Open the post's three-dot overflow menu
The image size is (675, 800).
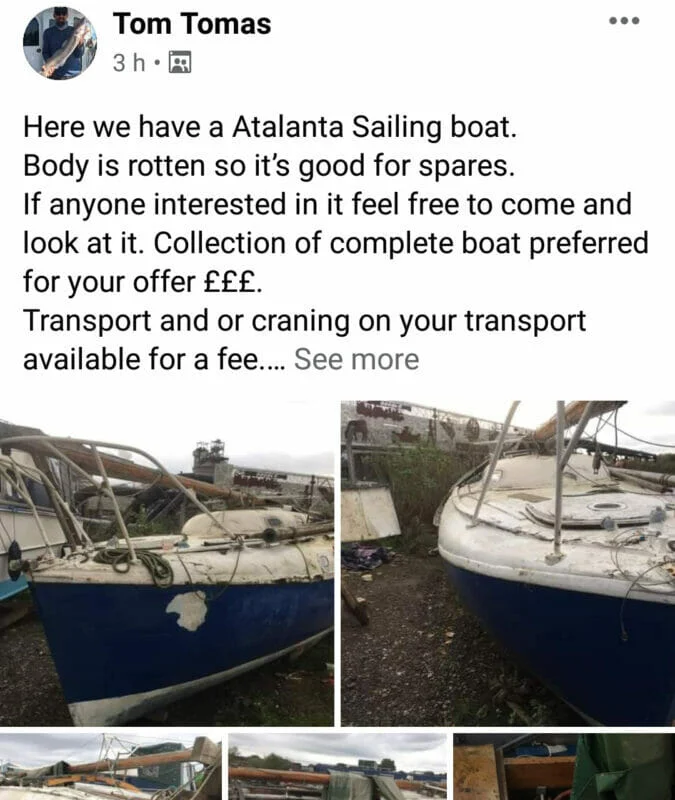point(627,22)
